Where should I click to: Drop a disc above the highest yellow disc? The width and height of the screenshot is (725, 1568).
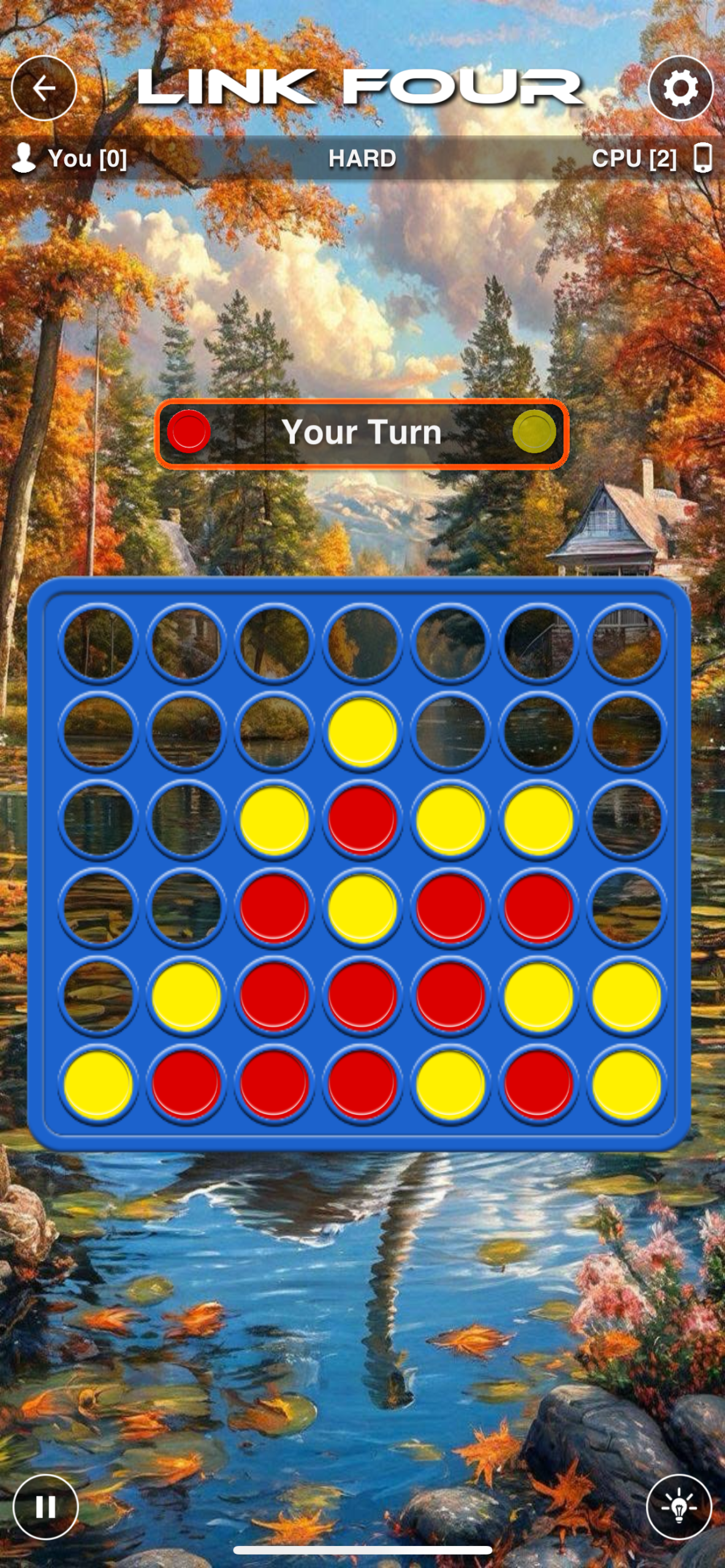362,643
